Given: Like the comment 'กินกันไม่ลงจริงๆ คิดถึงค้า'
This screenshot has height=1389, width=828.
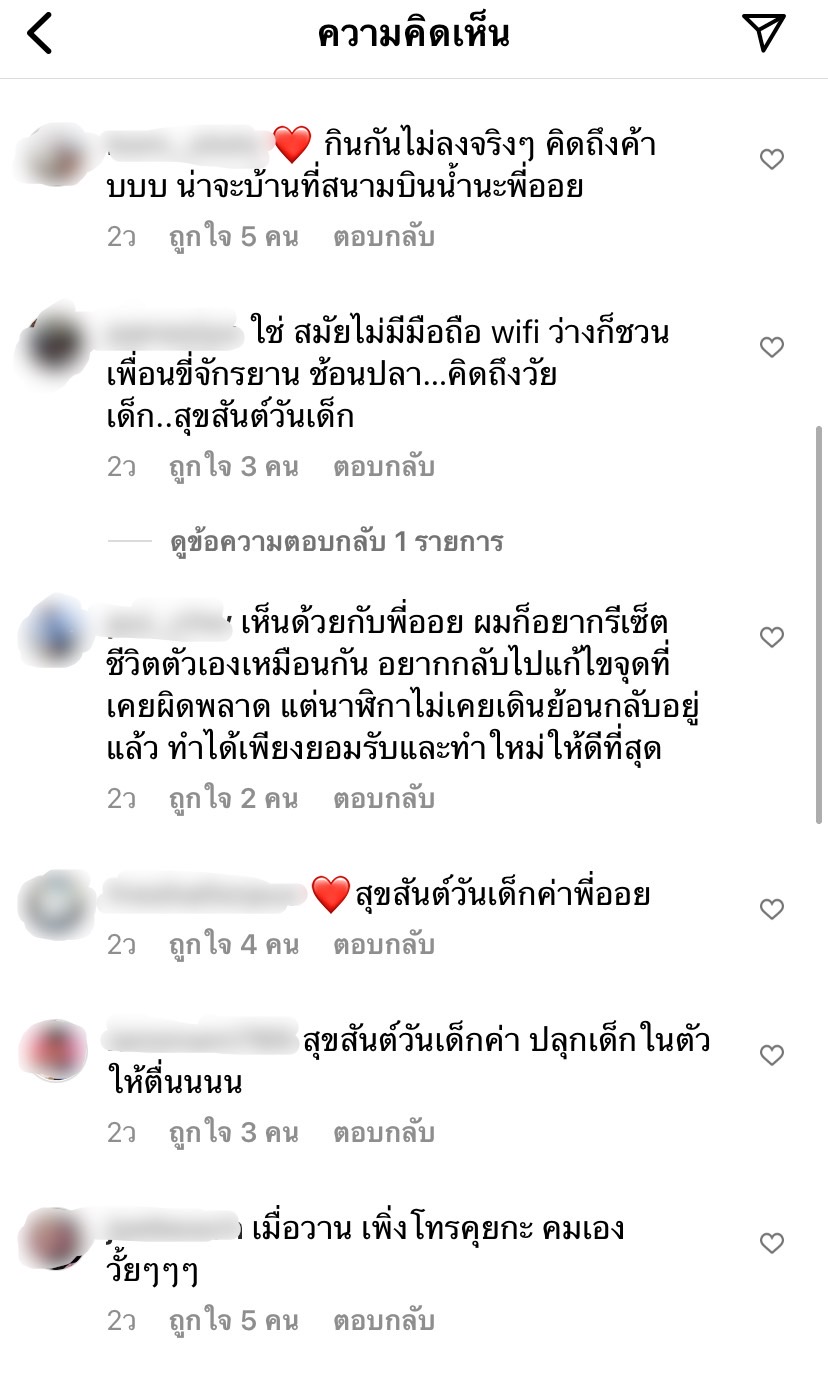Looking at the screenshot, I should (x=771, y=159).
